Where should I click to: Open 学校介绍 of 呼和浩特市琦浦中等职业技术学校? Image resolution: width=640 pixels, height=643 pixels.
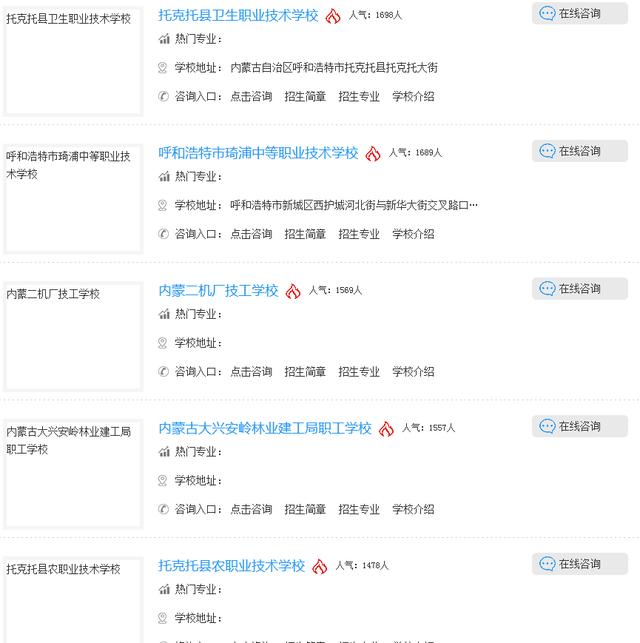(x=413, y=234)
